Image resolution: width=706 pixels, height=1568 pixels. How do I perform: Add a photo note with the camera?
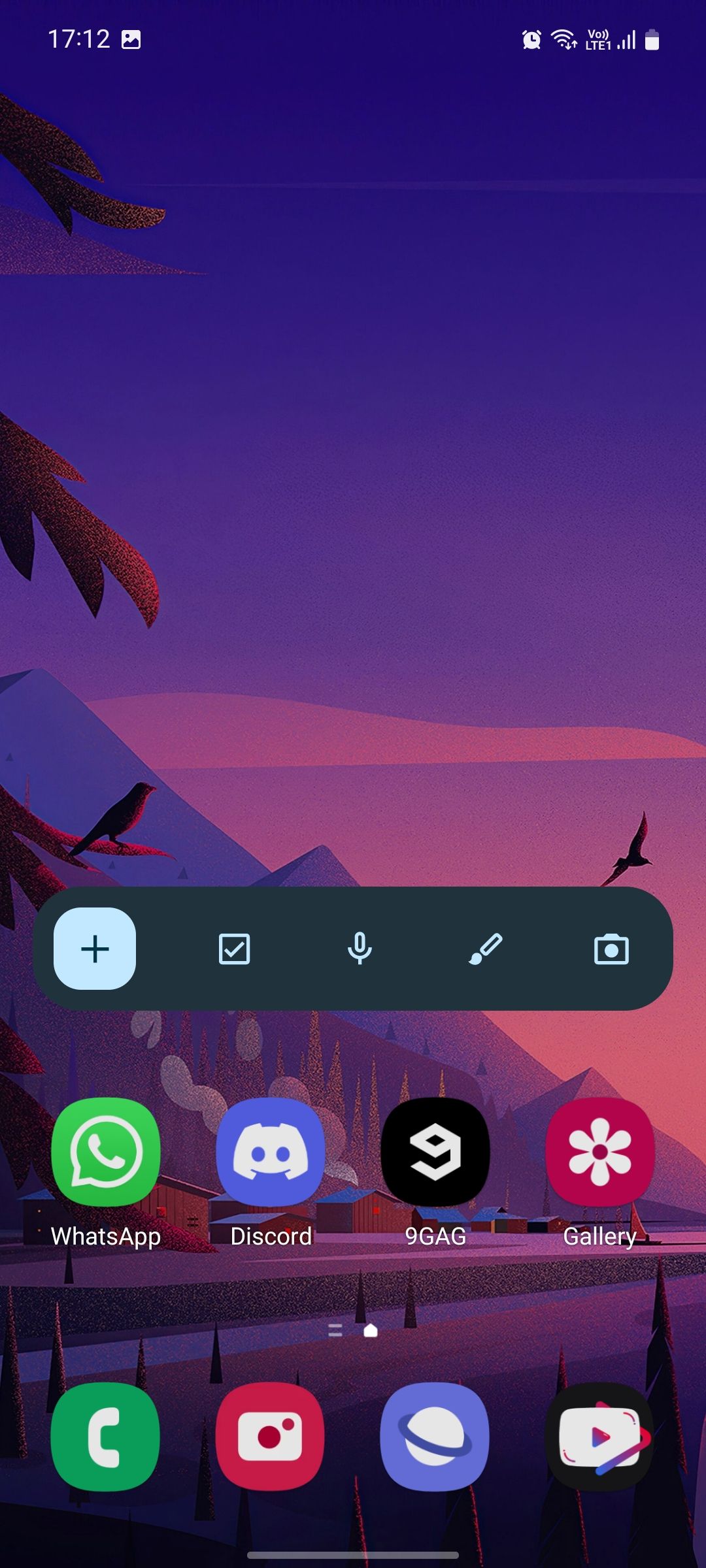(611, 949)
